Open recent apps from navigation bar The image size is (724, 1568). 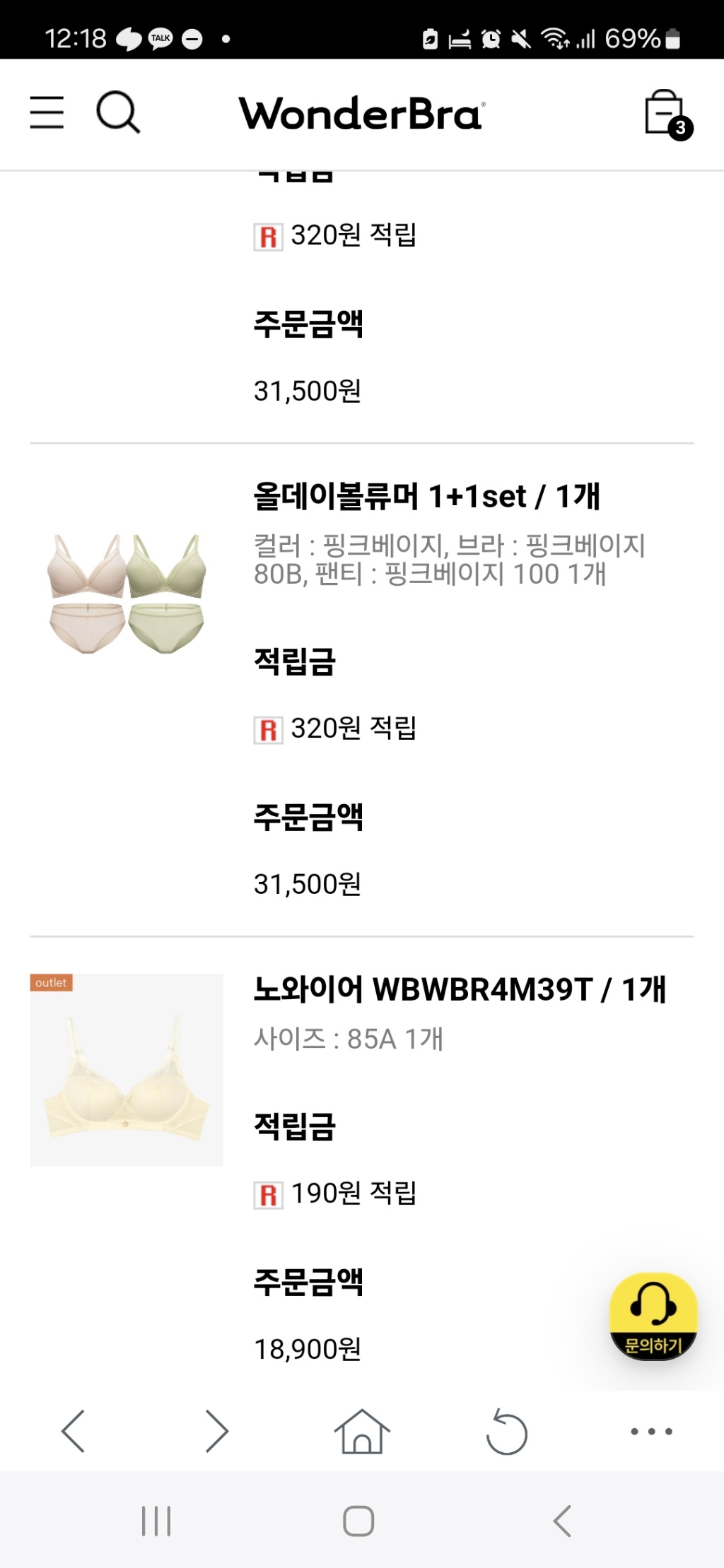(156, 1521)
